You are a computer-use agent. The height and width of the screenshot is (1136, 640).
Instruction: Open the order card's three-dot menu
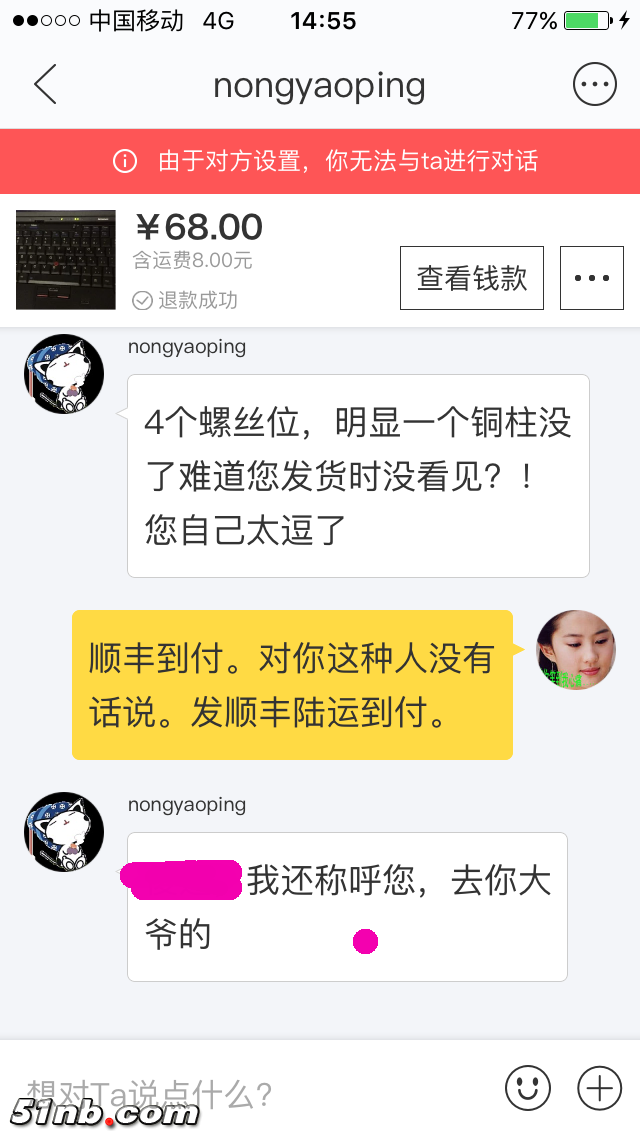click(592, 278)
